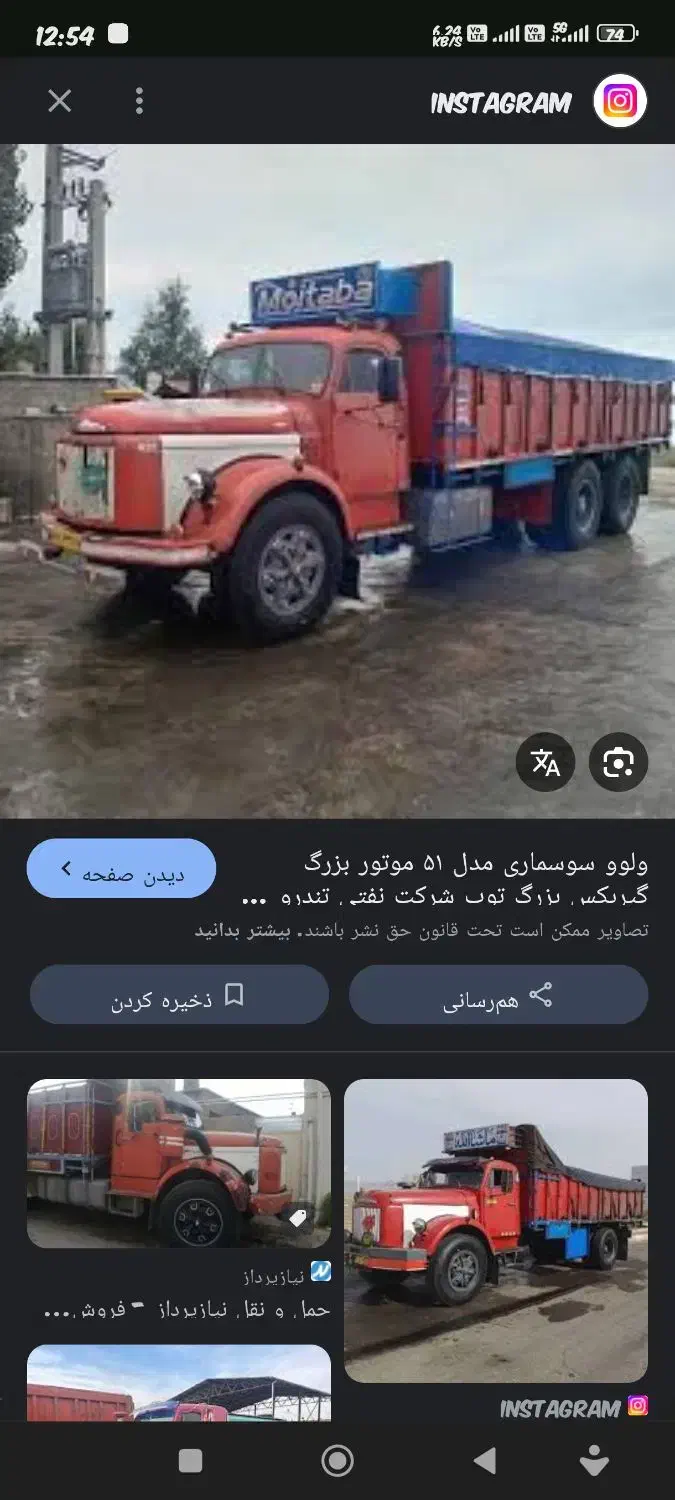
Task: Close the image viewer
Action: point(60,101)
